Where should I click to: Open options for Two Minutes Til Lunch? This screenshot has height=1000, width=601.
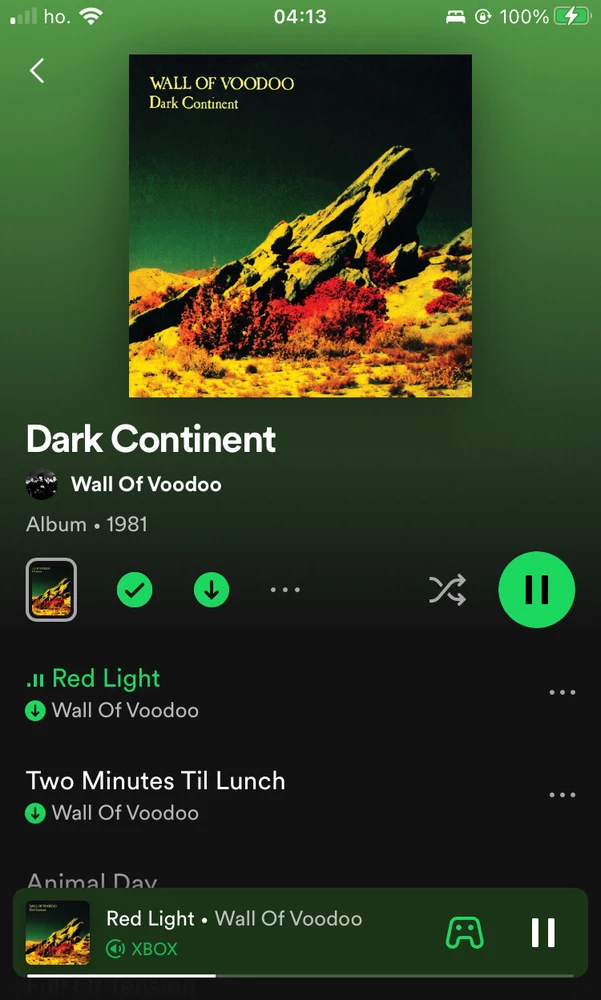[x=562, y=795]
